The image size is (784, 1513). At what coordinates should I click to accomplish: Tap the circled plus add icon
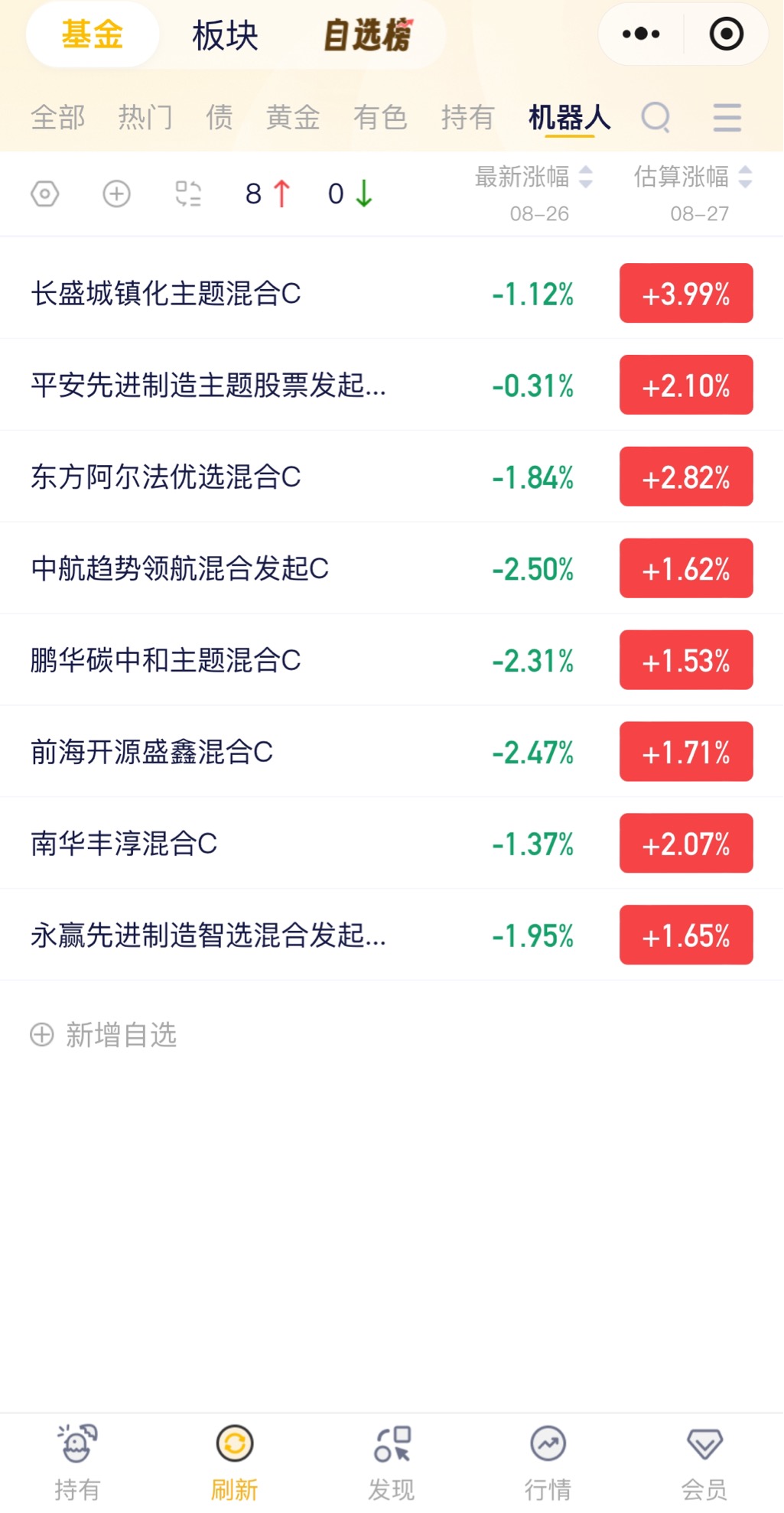coord(116,194)
